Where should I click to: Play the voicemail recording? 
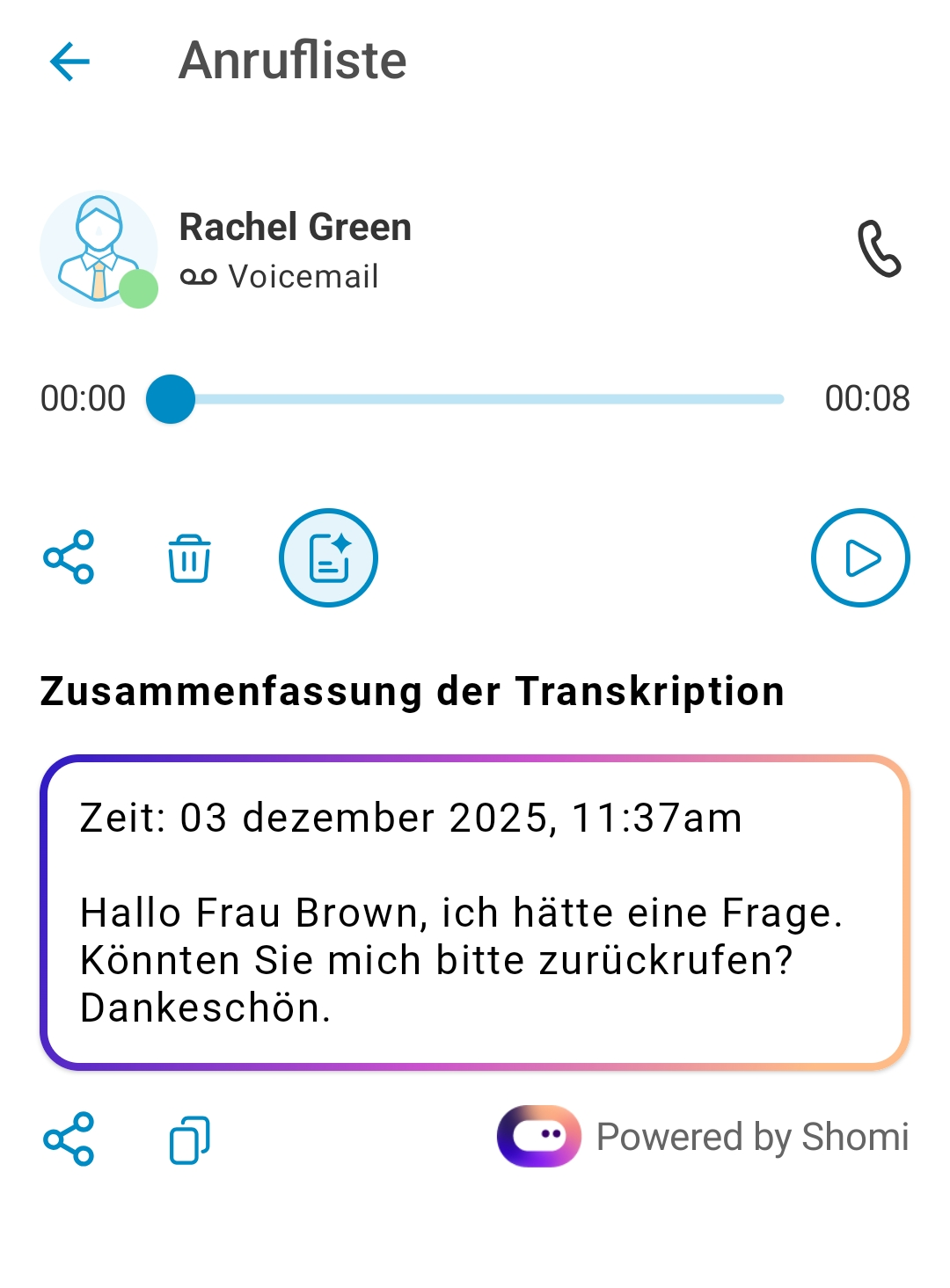[x=859, y=558]
